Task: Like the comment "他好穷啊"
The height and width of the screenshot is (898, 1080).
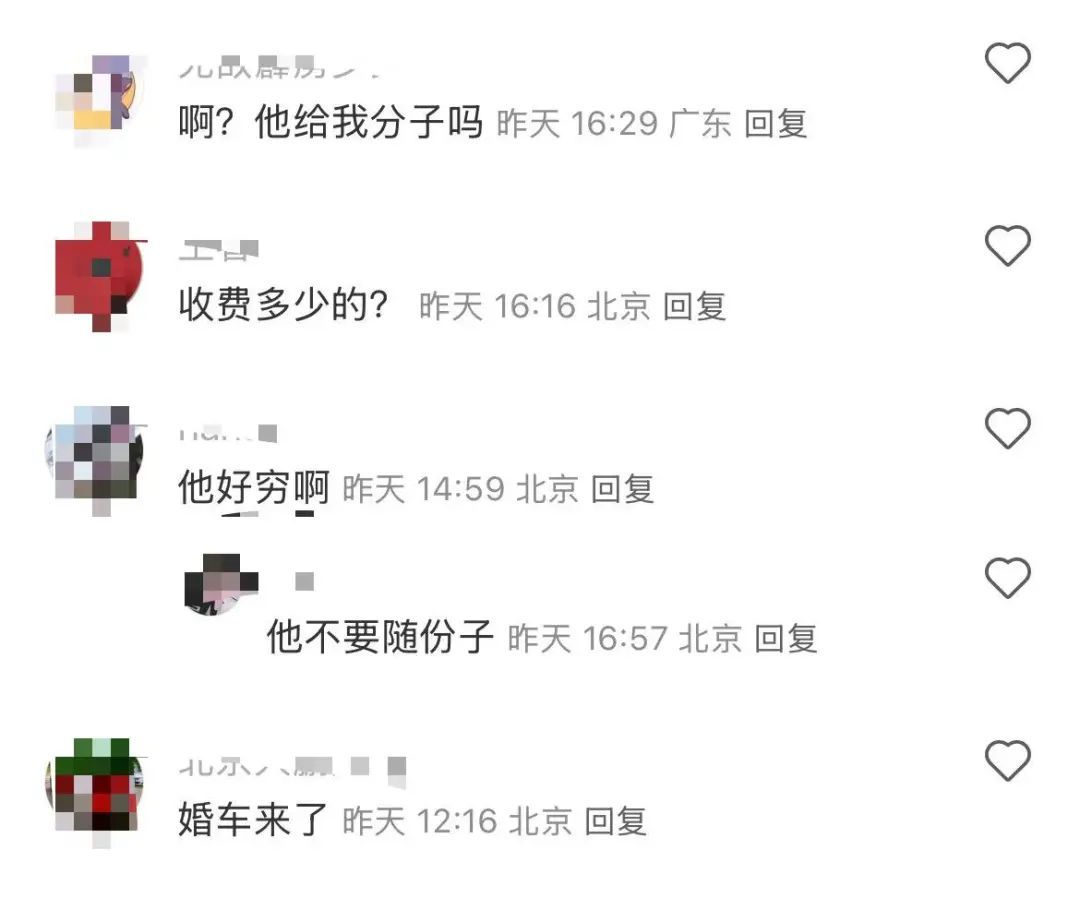Action: point(1007,430)
